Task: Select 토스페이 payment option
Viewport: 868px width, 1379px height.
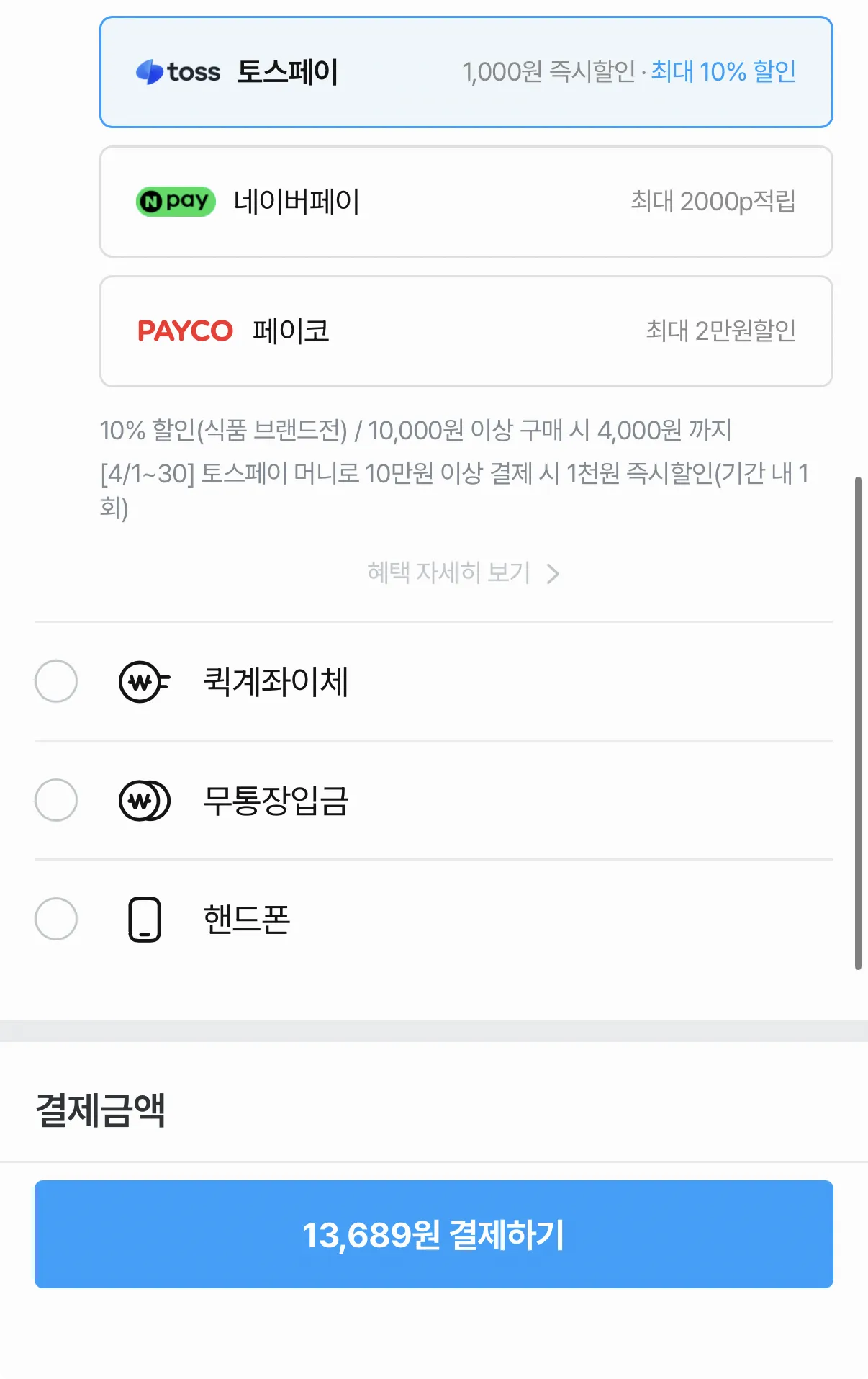Action: click(x=466, y=72)
